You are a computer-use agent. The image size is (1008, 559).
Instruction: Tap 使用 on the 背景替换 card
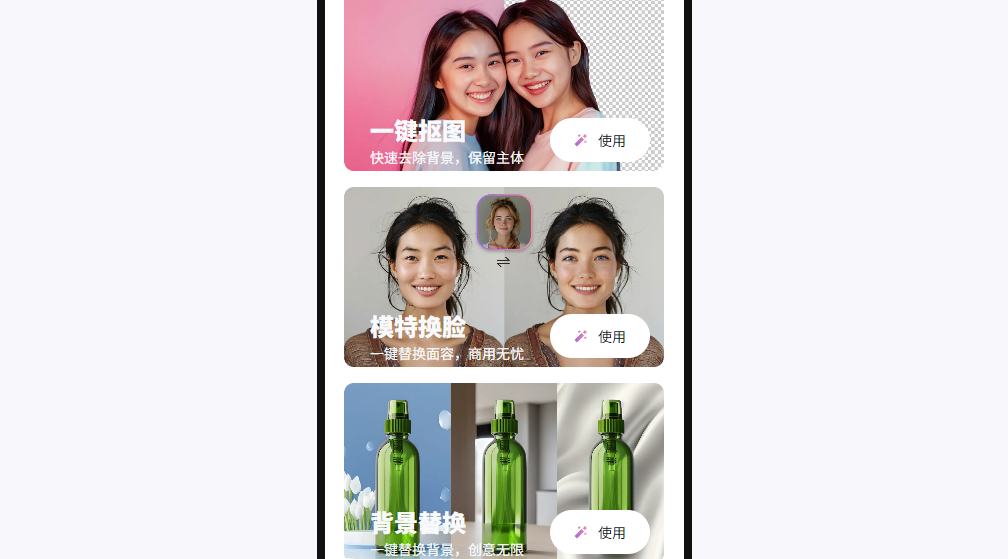click(599, 532)
